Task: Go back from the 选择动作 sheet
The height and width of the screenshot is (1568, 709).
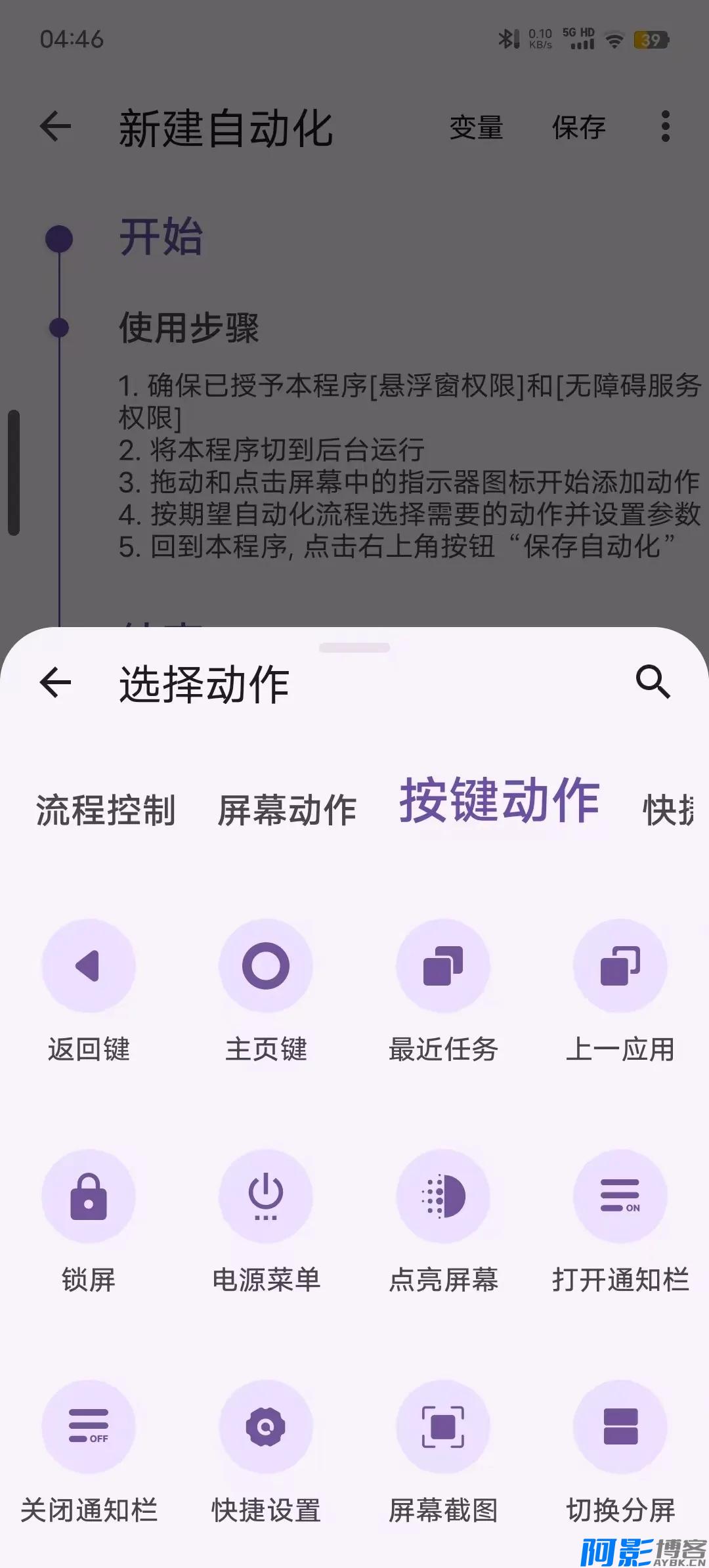Action: [x=55, y=683]
